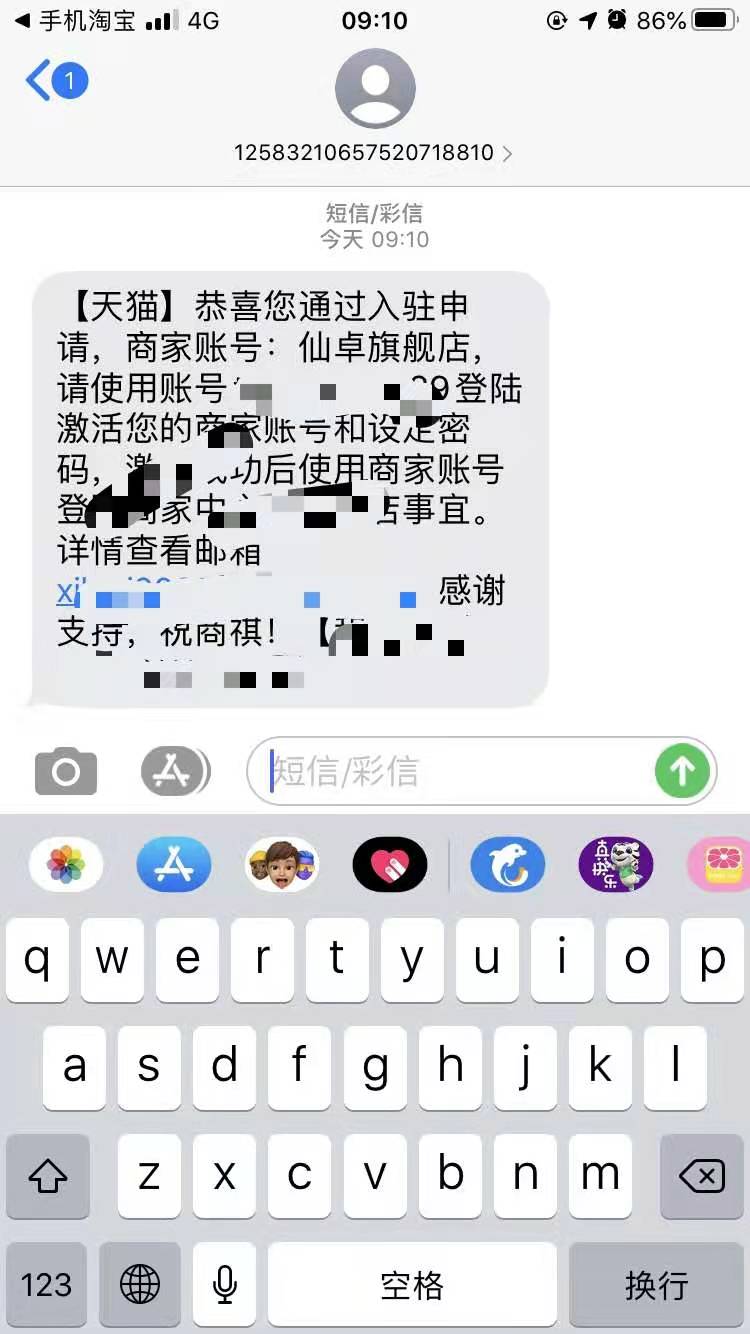Screen dimensions: 750x1334
Task: Open the blue dolphin iMessage app
Action: click(508, 864)
